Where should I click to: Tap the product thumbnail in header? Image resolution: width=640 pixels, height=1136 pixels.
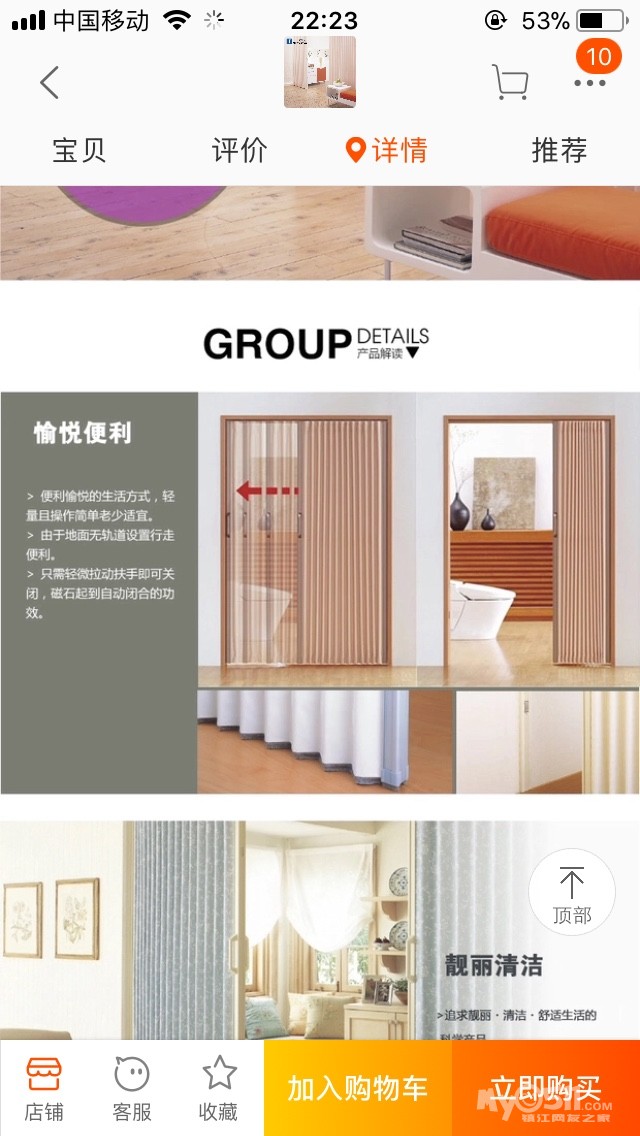(320, 72)
